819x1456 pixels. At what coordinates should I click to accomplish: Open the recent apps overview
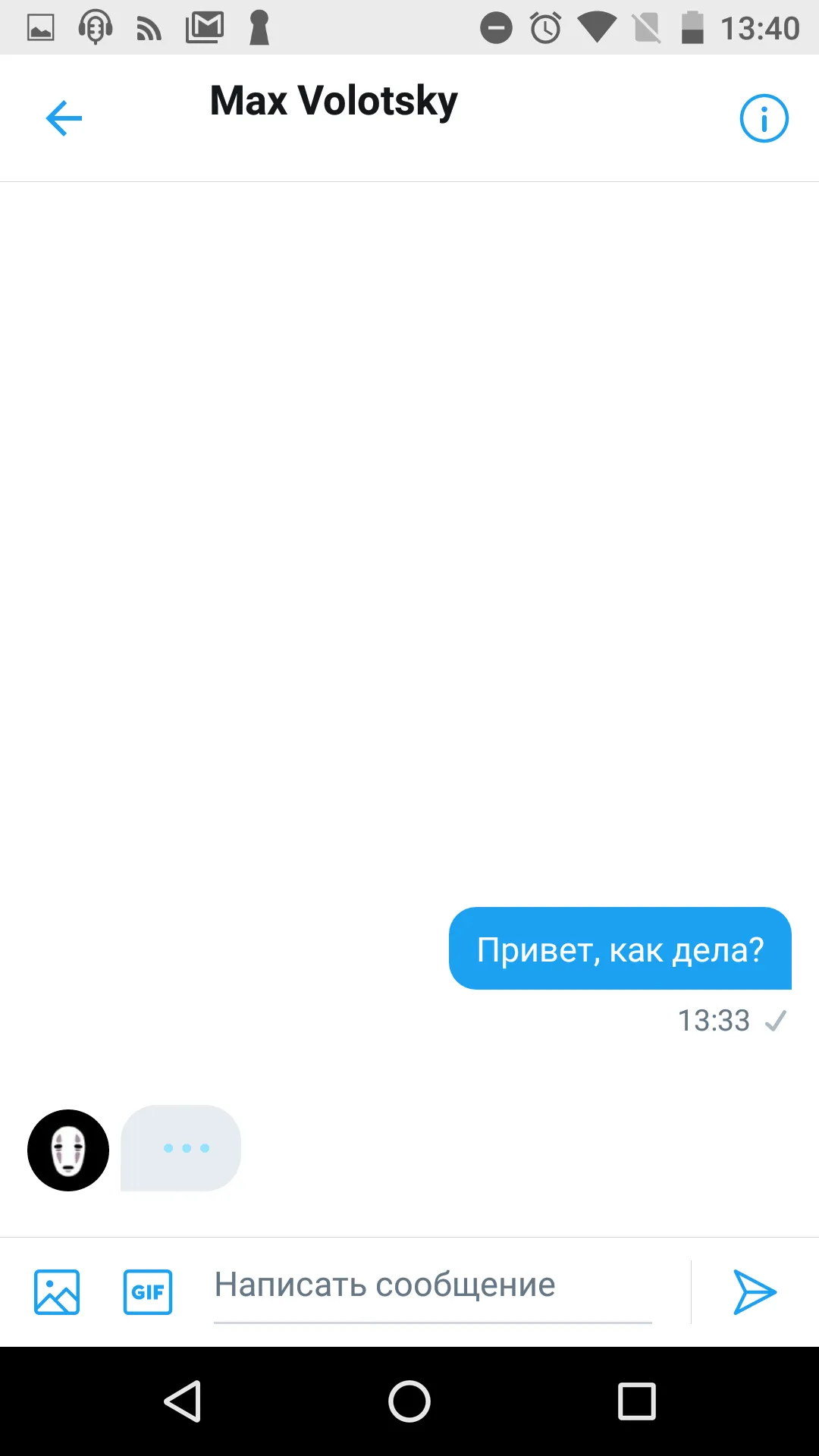(x=637, y=1401)
